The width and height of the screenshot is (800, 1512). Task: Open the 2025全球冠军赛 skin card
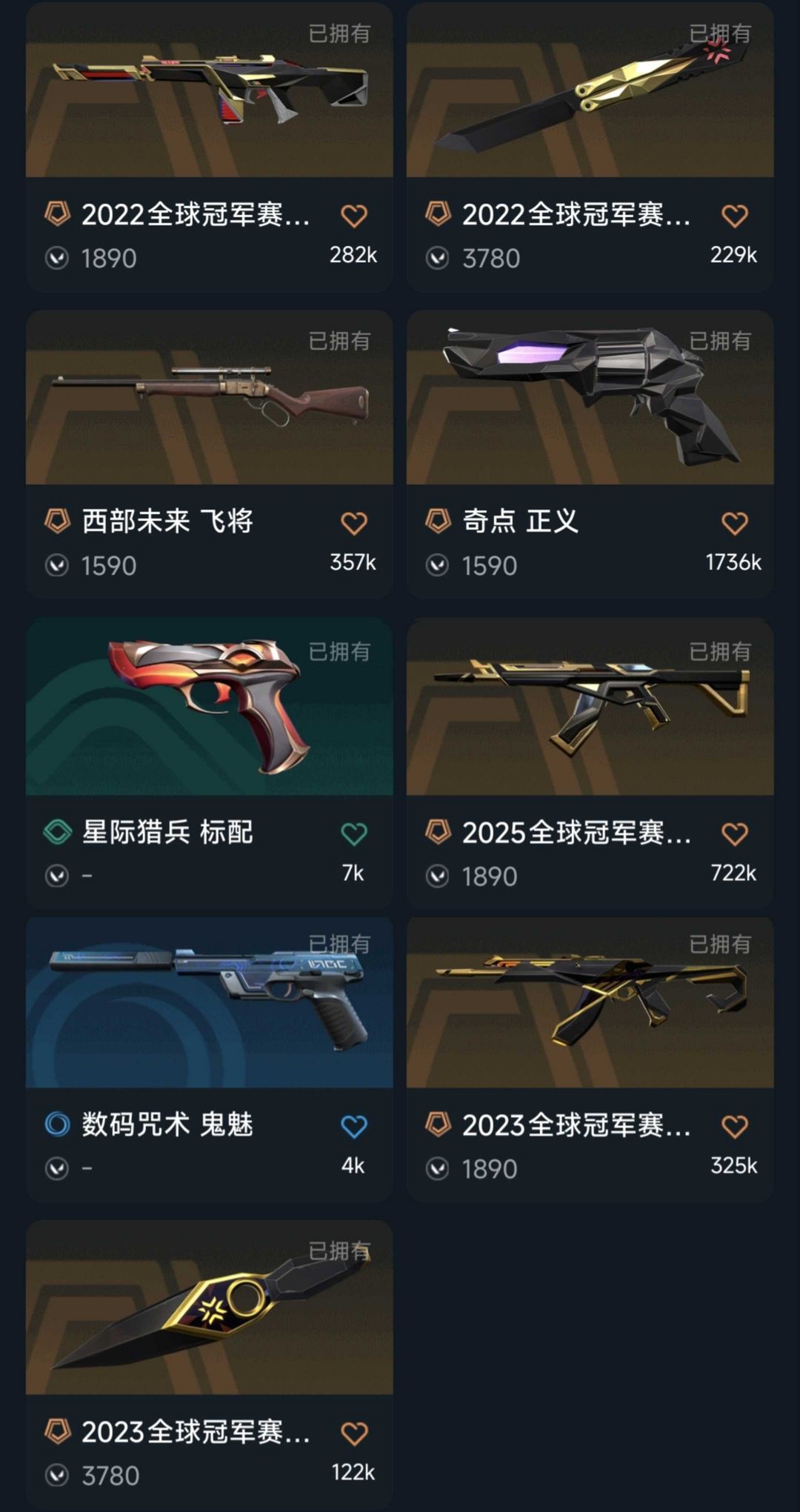(x=590, y=763)
